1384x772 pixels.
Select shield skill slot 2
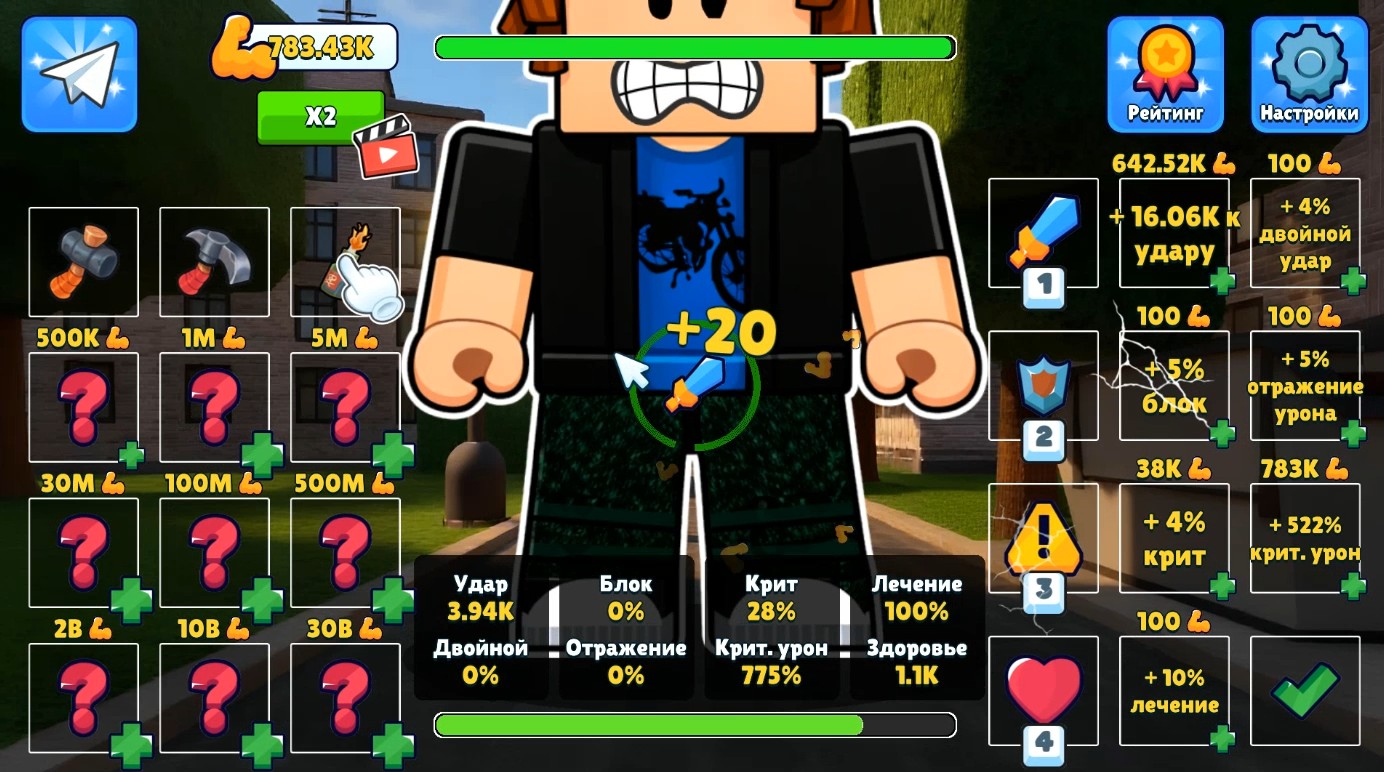coord(1043,385)
